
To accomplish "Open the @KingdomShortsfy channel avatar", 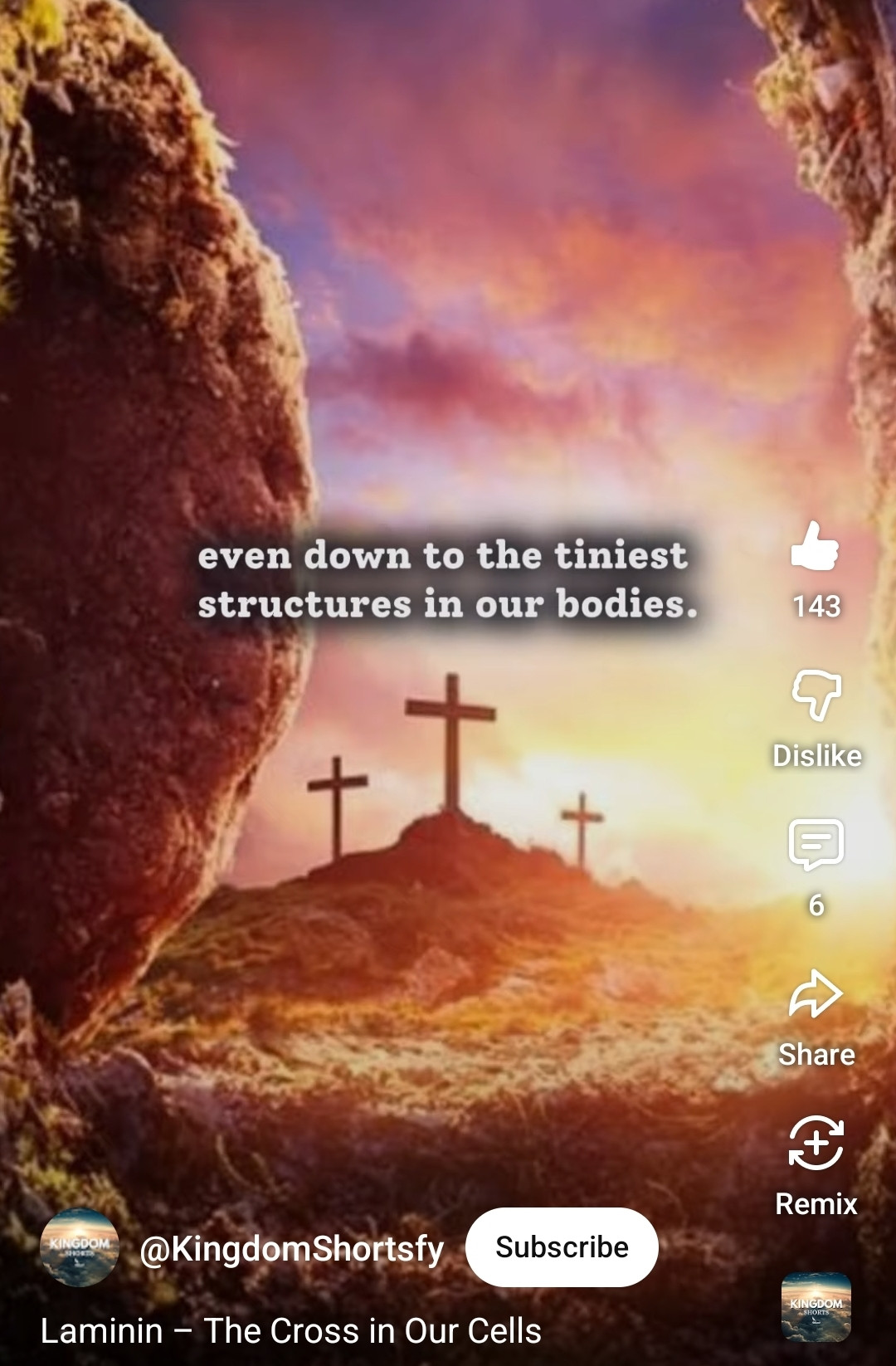I will (x=80, y=1246).
